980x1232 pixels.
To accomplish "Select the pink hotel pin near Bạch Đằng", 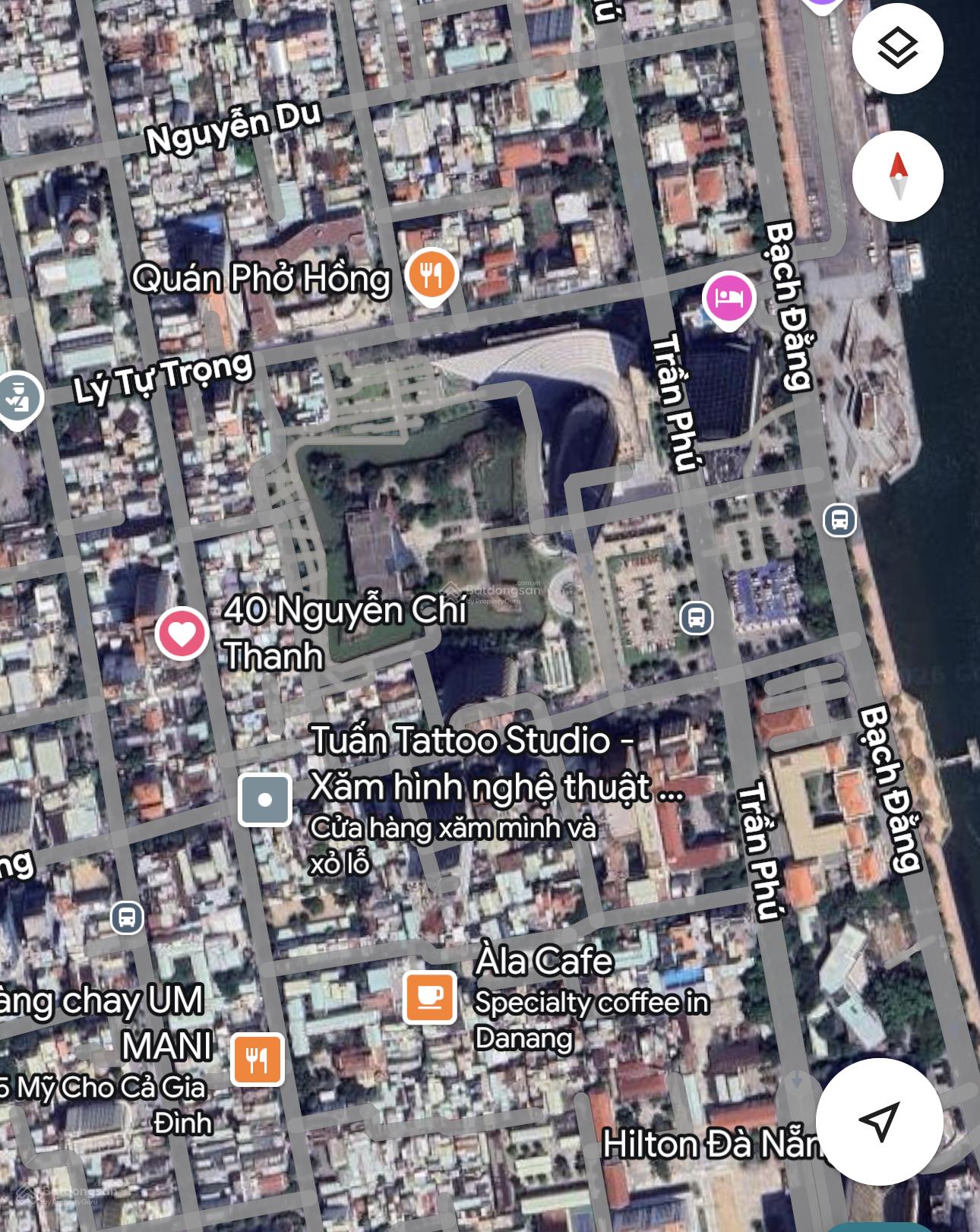I will point(728,299).
